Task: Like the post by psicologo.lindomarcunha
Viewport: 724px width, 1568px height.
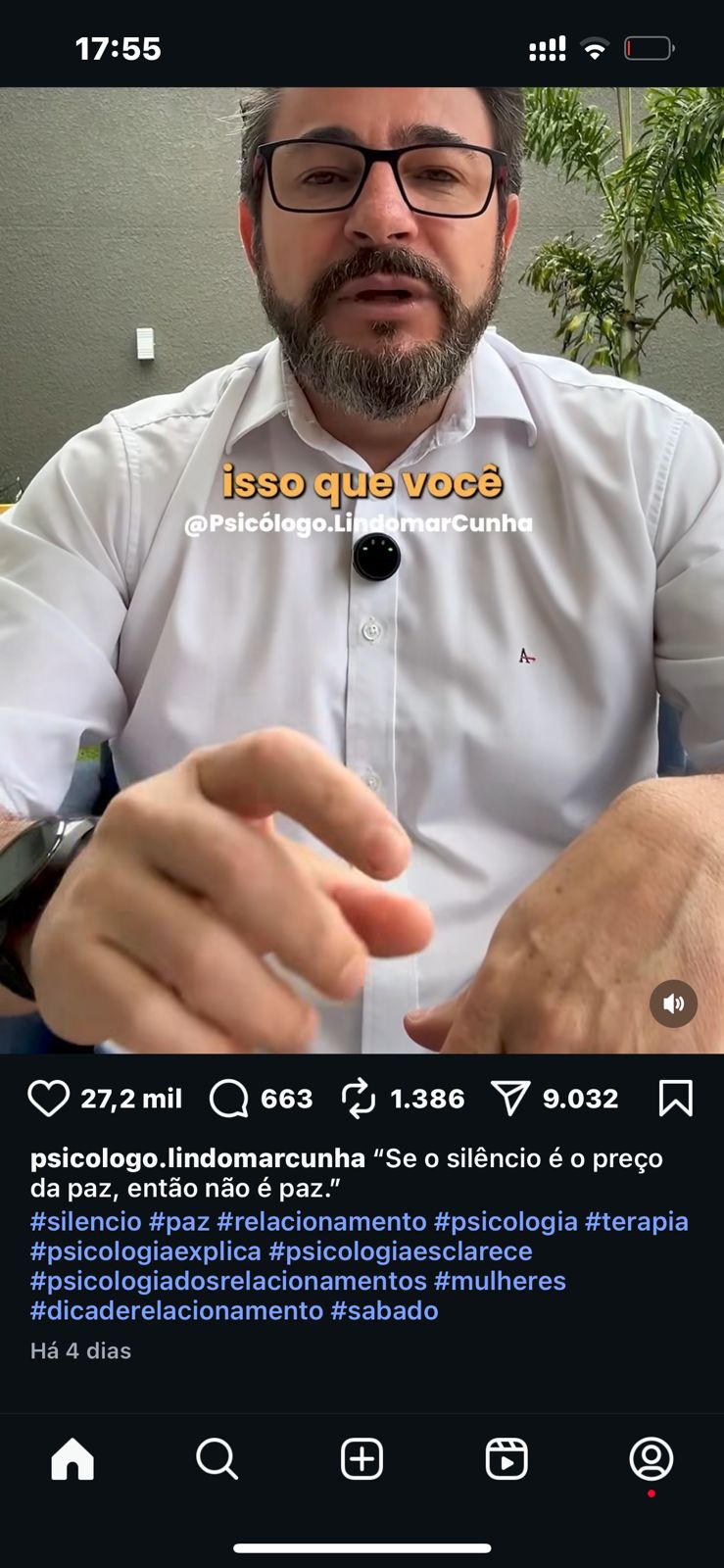Action: (49, 1099)
